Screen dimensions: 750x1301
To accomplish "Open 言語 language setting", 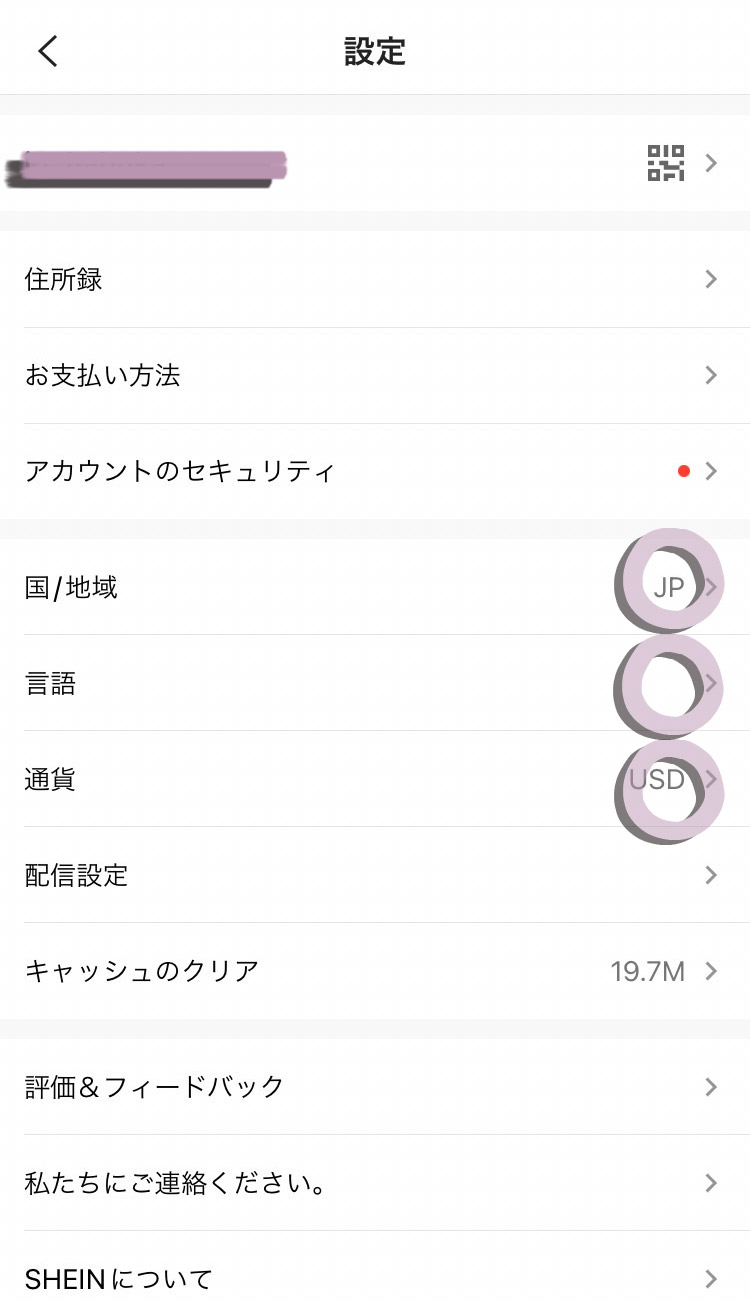I will tap(375, 683).
